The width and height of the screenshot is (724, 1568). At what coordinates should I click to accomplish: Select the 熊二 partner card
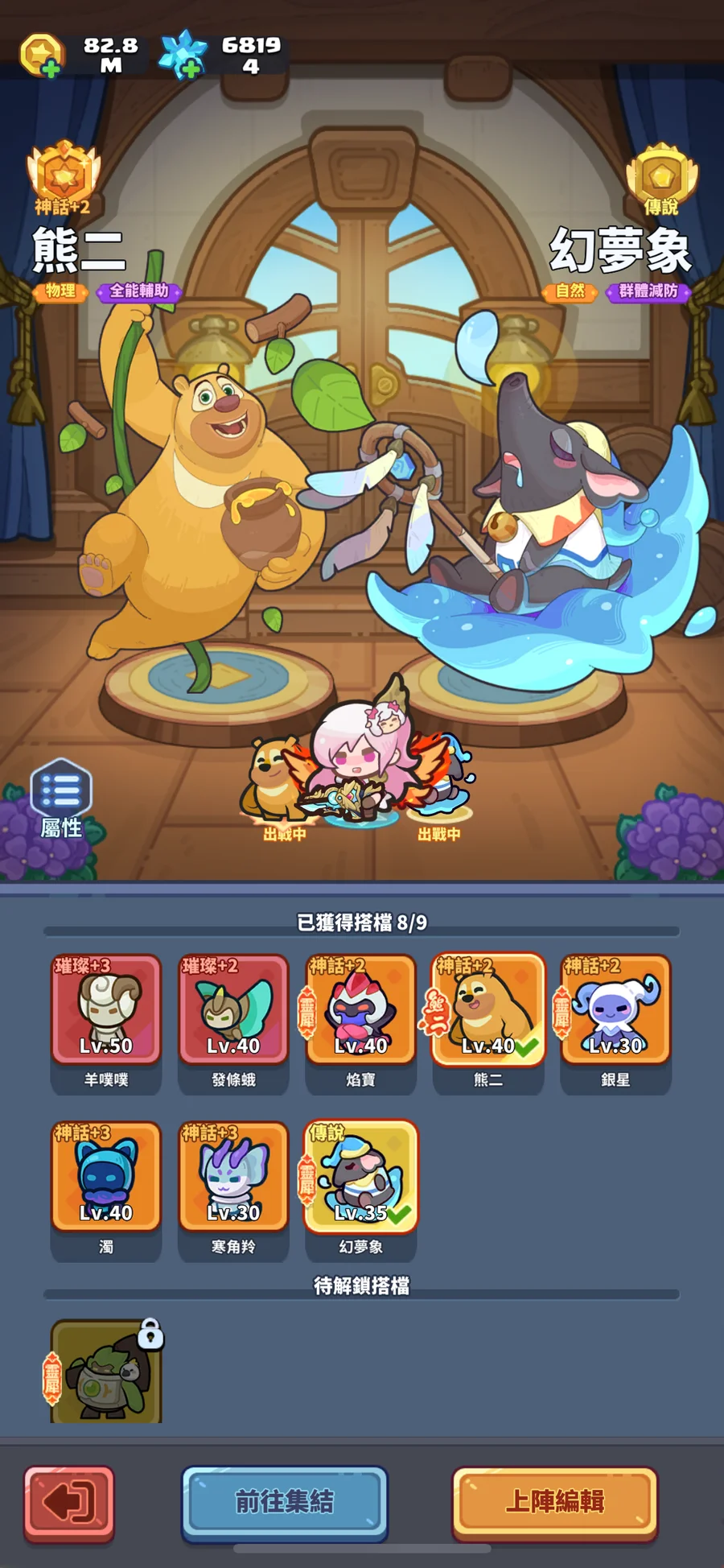point(487,1010)
